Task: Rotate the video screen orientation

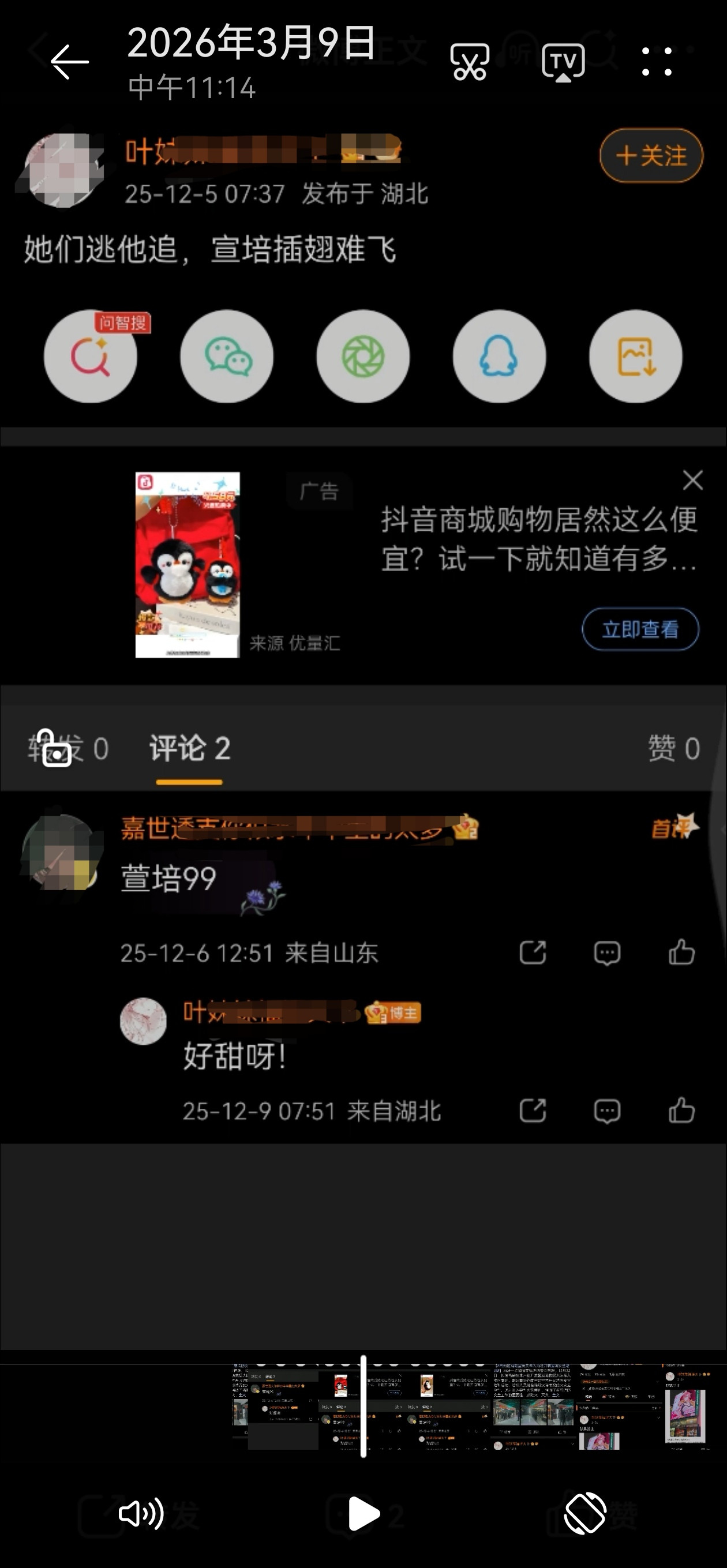Action: [585, 1513]
